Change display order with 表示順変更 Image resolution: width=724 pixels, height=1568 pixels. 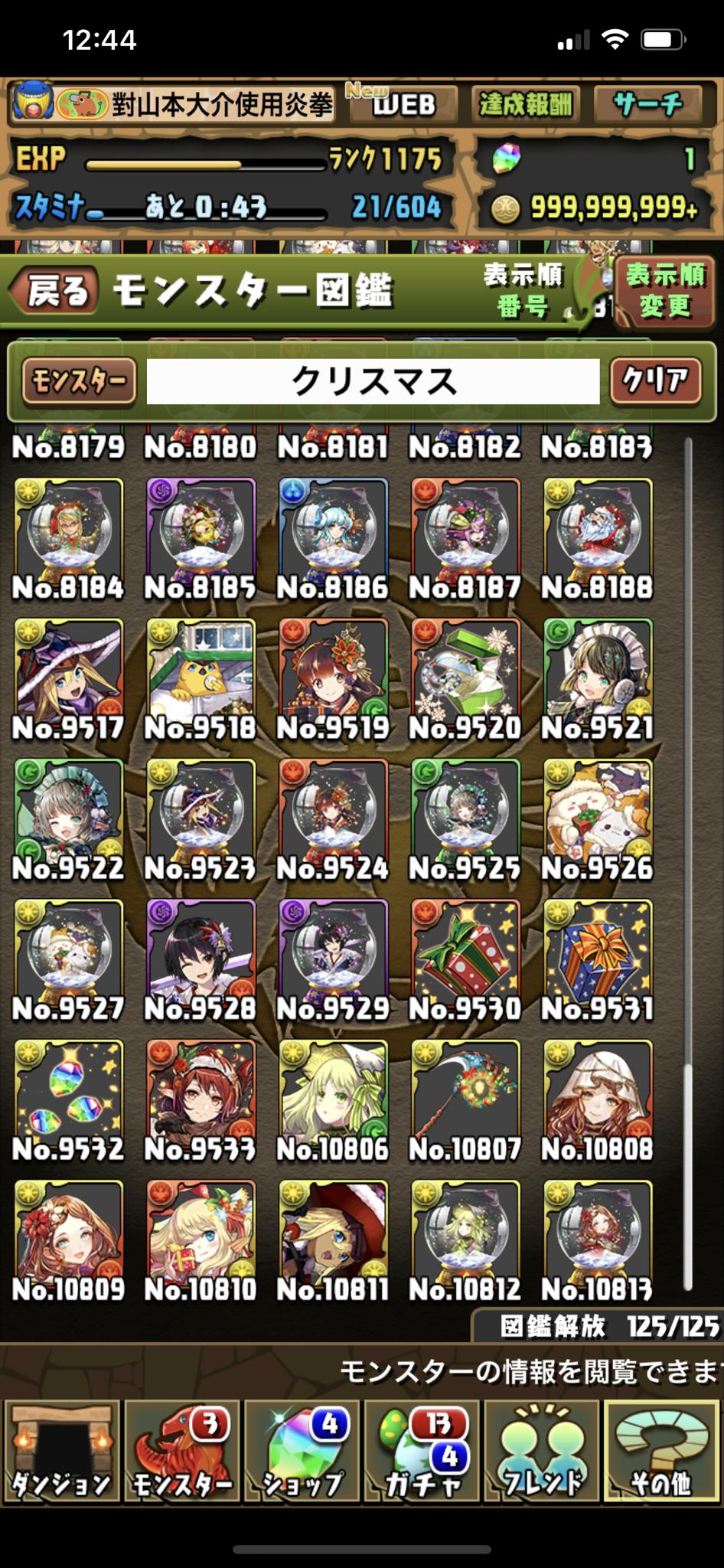[x=664, y=291]
